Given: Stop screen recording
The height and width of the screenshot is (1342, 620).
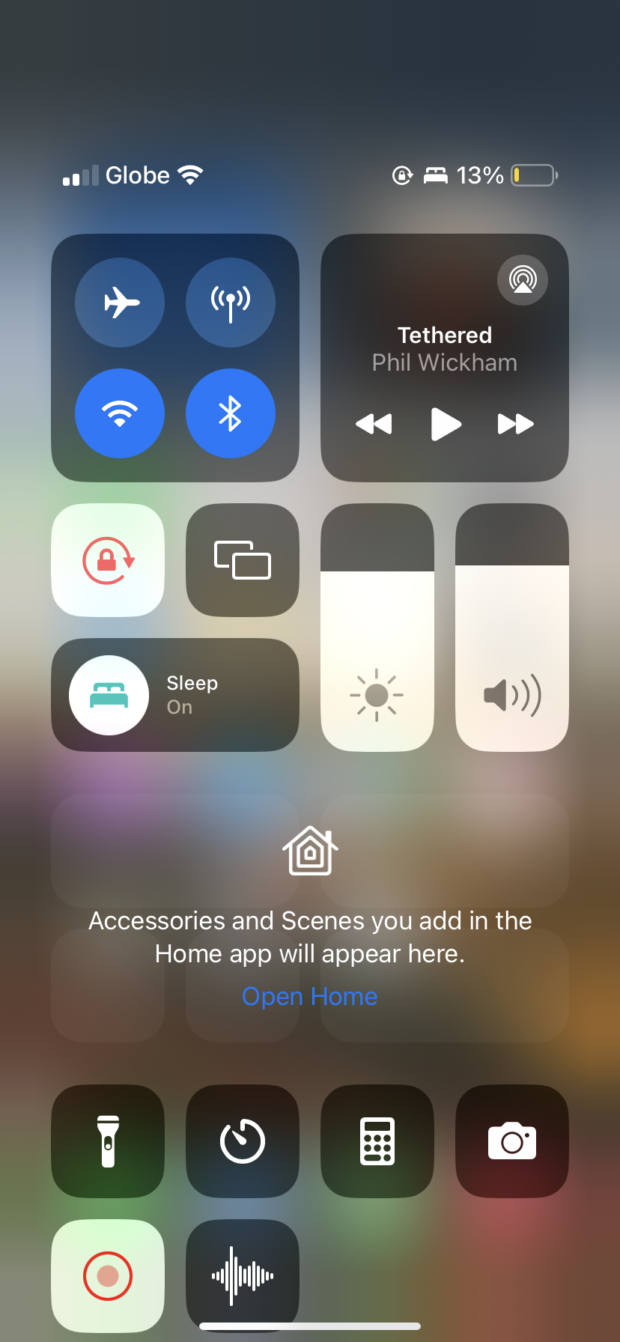Looking at the screenshot, I should click(107, 1276).
